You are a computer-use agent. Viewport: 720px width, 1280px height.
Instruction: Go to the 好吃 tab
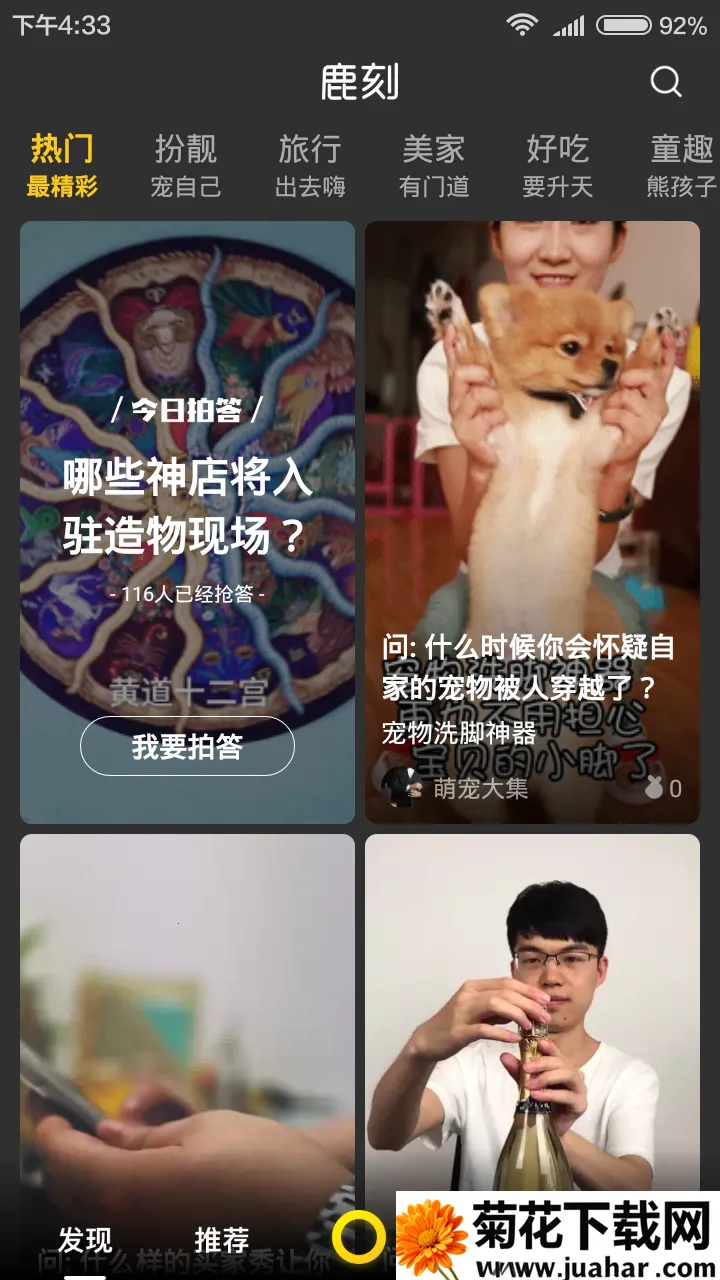click(558, 165)
